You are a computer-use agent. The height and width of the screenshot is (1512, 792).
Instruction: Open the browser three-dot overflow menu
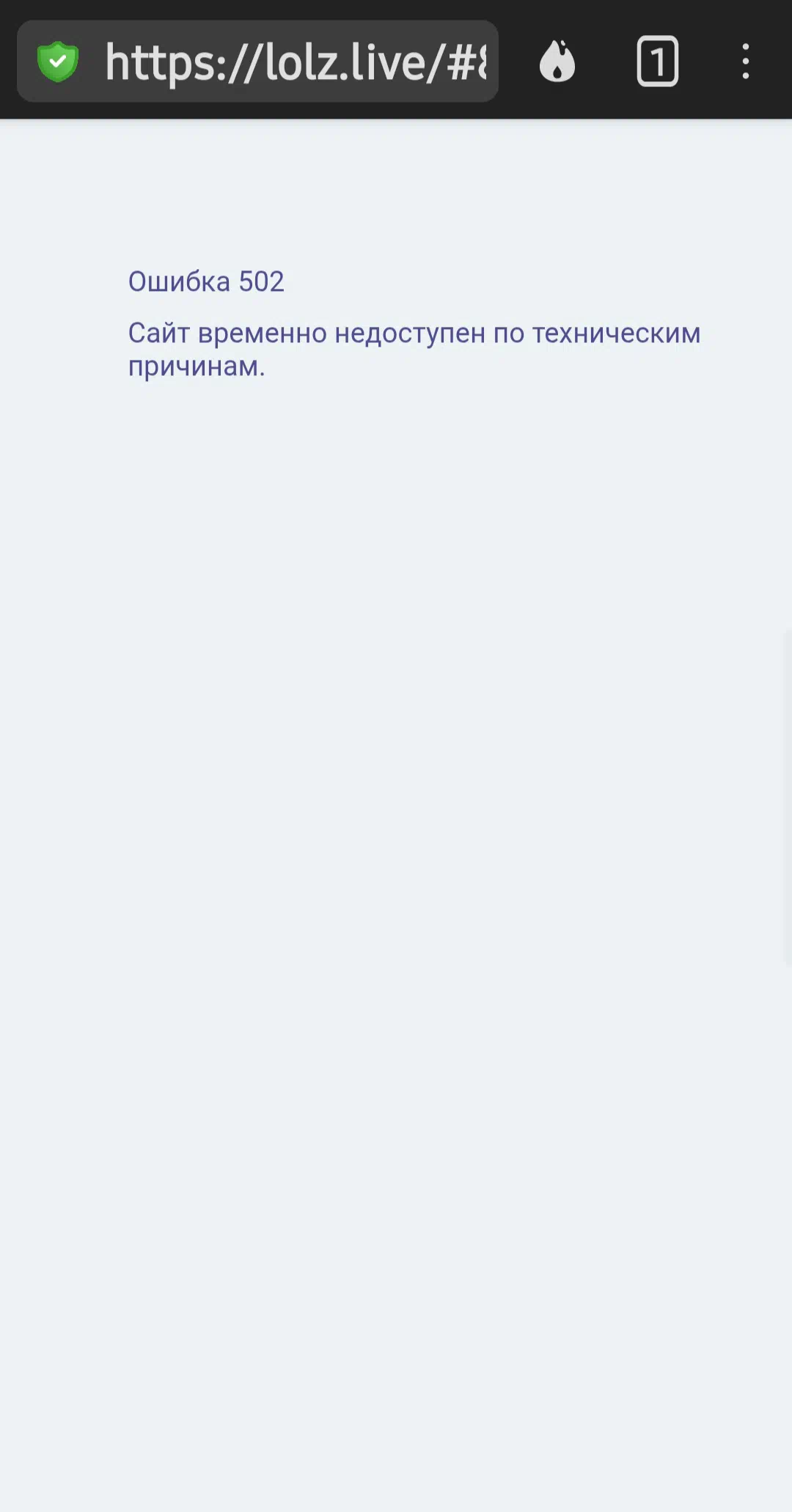pos(746,61)
